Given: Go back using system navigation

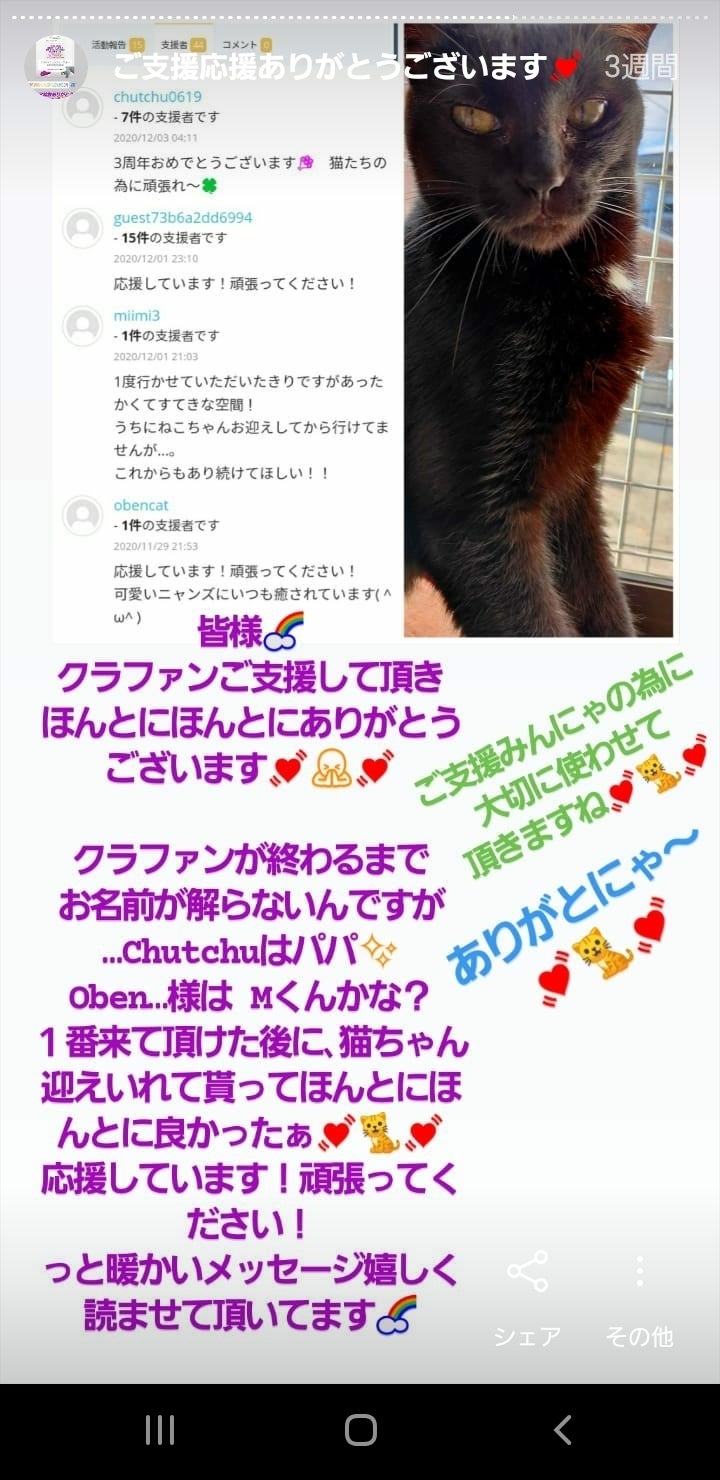Looking at the screenshot, I should pos(562,1430).
